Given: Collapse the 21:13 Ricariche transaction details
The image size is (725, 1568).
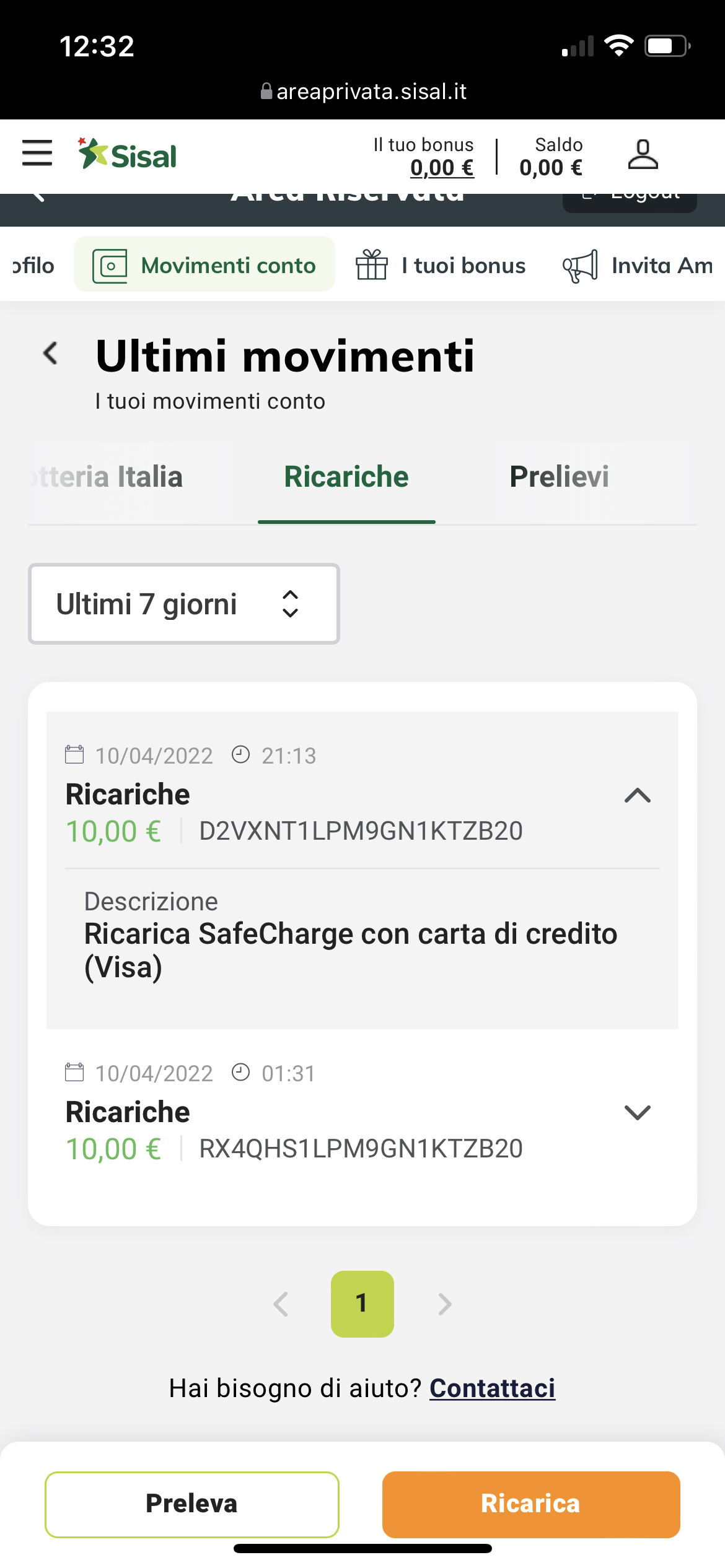Looking at the screenshot, I should tap(637, 795).
